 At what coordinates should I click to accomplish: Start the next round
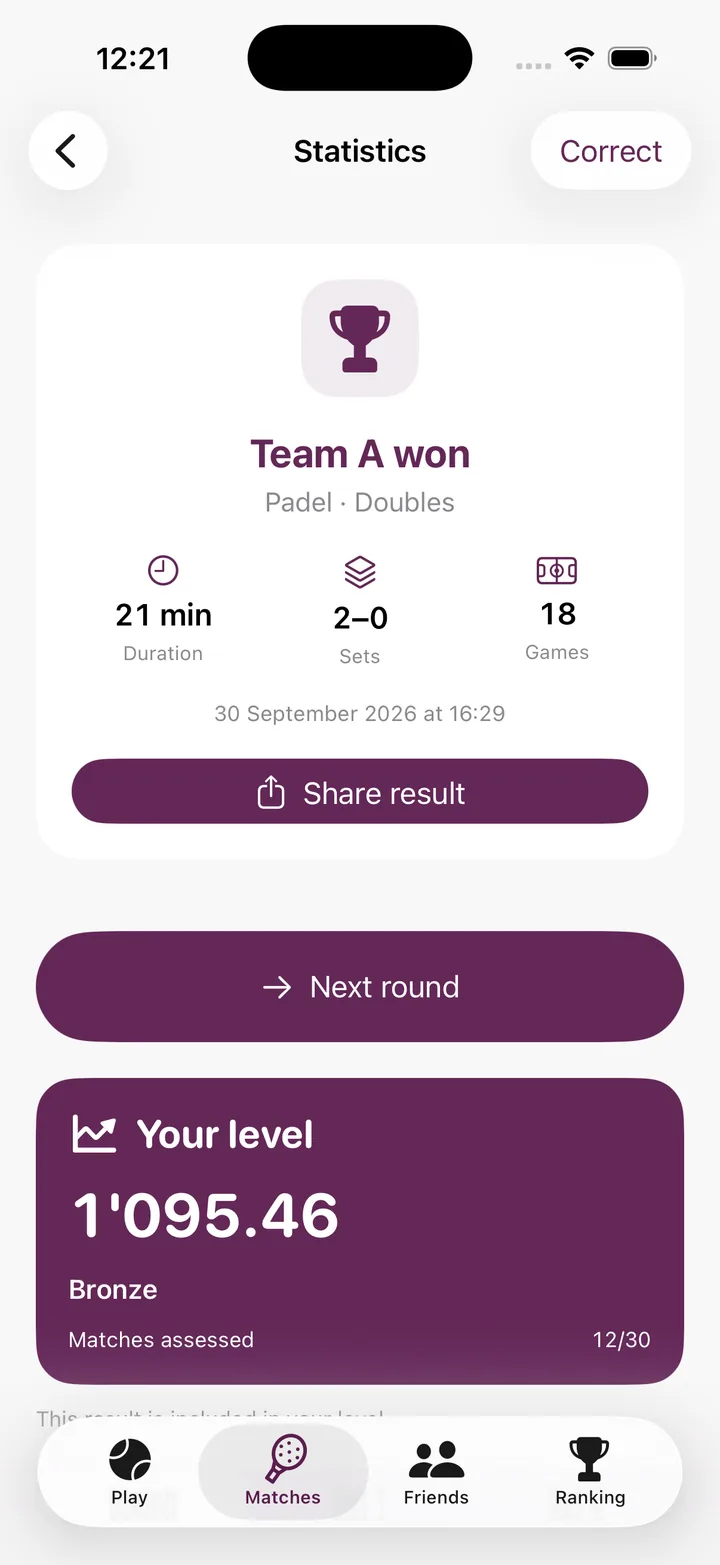point(360,987)
